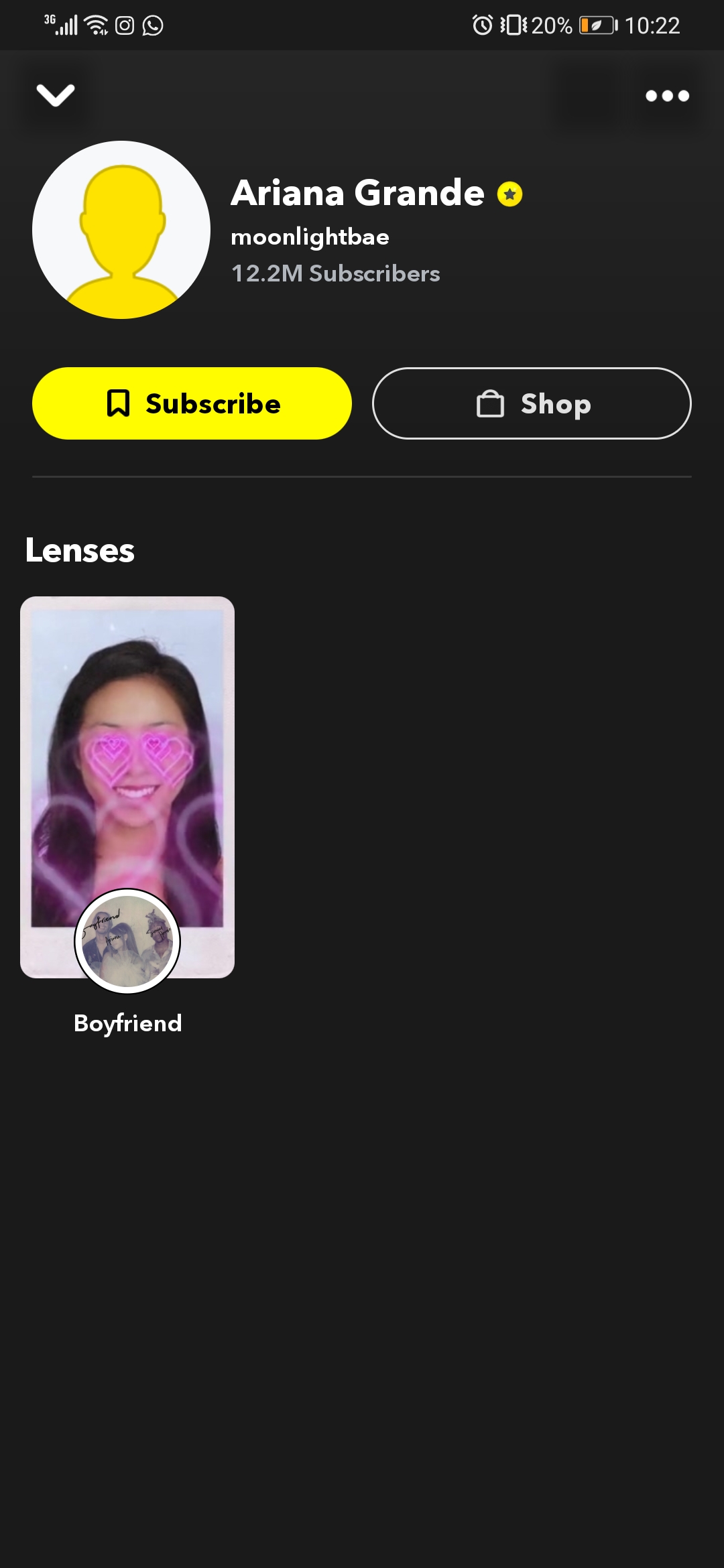Open Ariana Grande's Shop
724x1568 pixels.
tap(532, 403)
